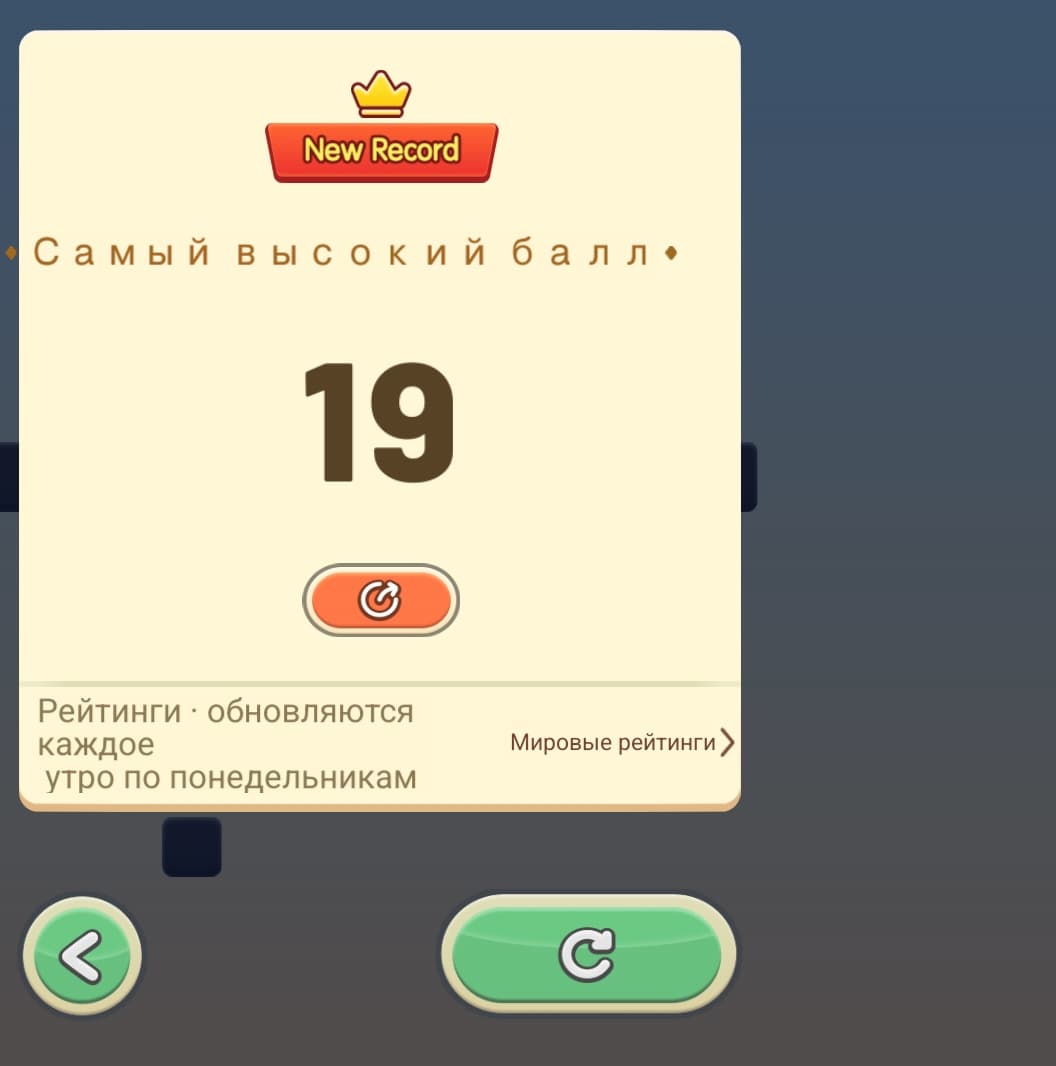
Task: Go back with the green arrow button
Action: point(82,957)
